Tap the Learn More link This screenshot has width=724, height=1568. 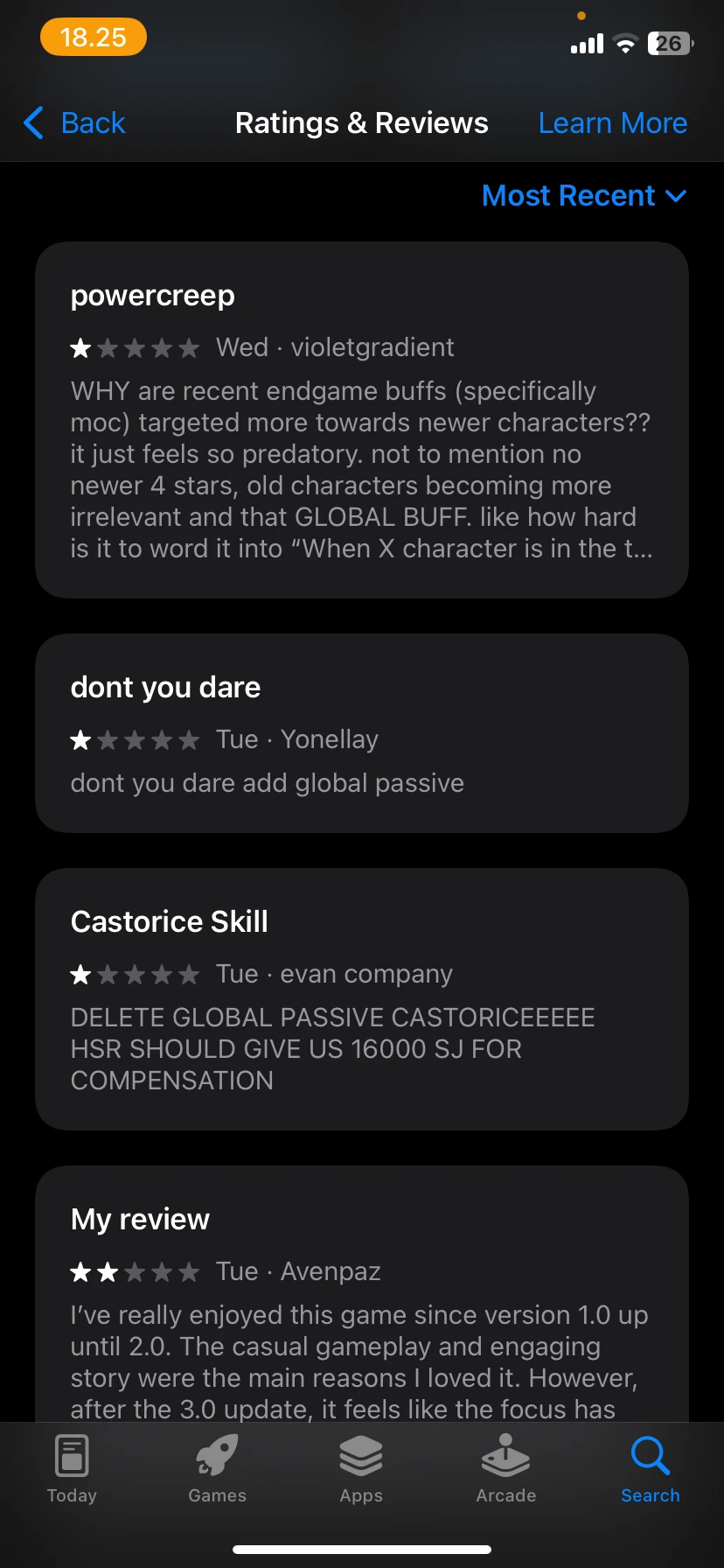(x=613, y=123)
